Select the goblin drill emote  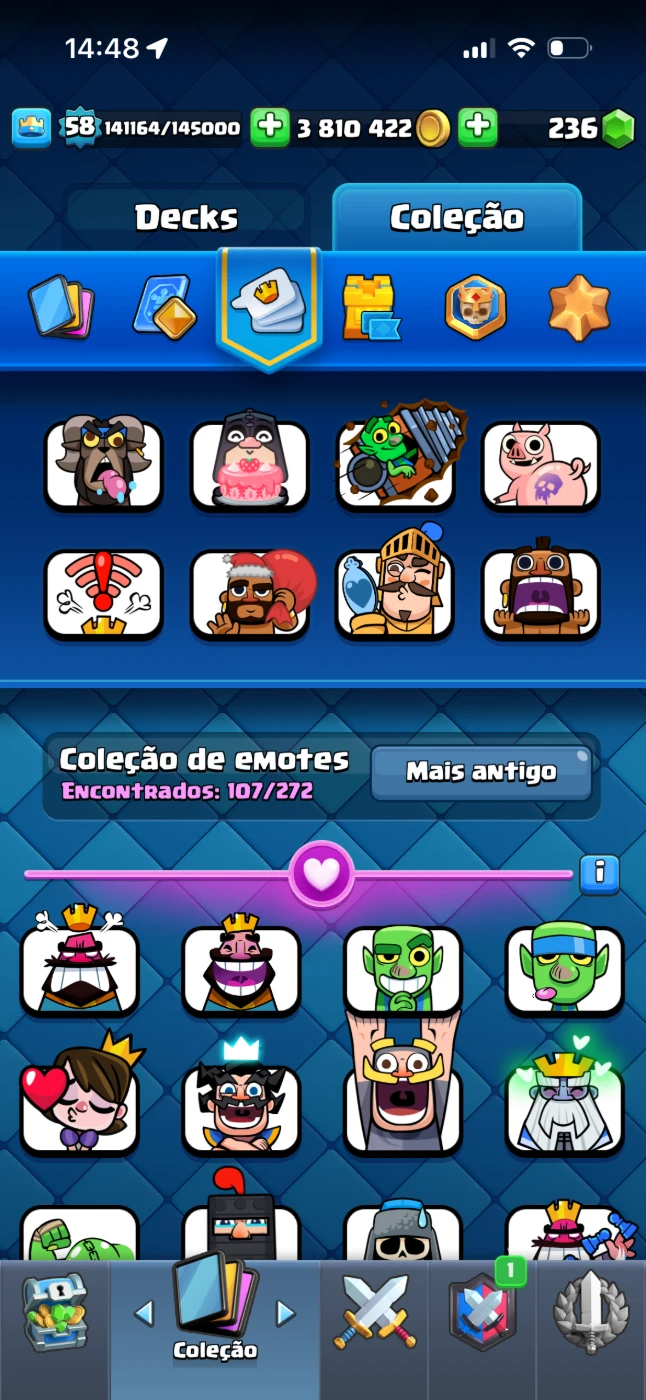[x=395, y=465]
